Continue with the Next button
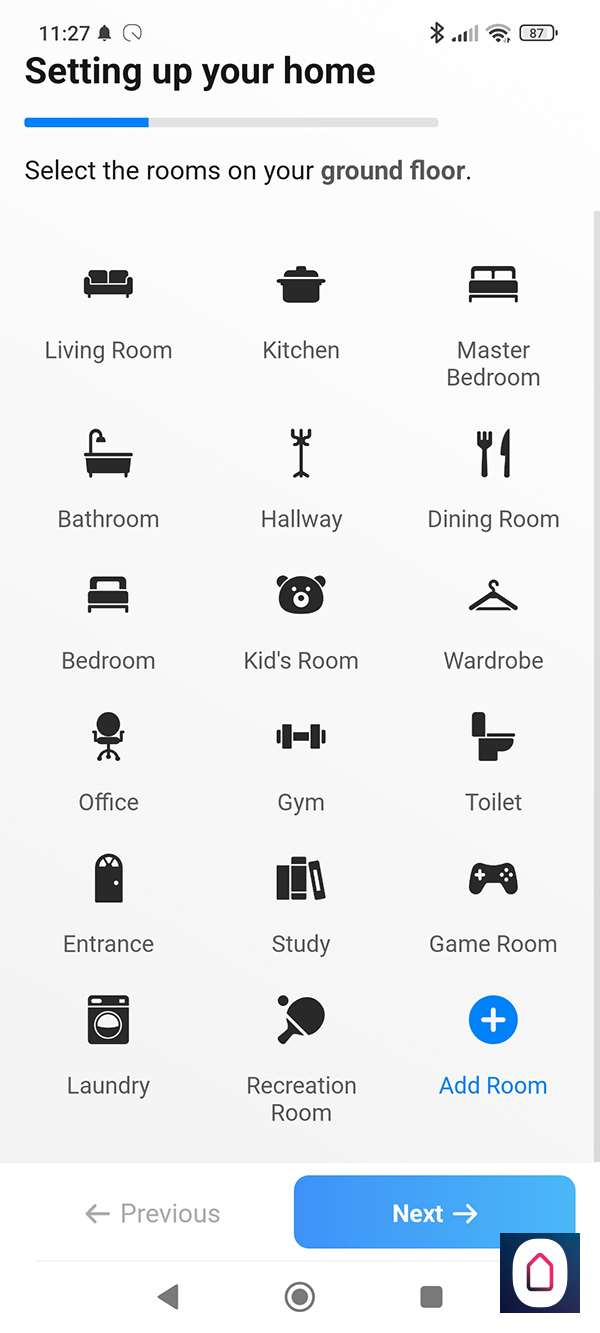600x1333 pixels. coord(434,1213)
